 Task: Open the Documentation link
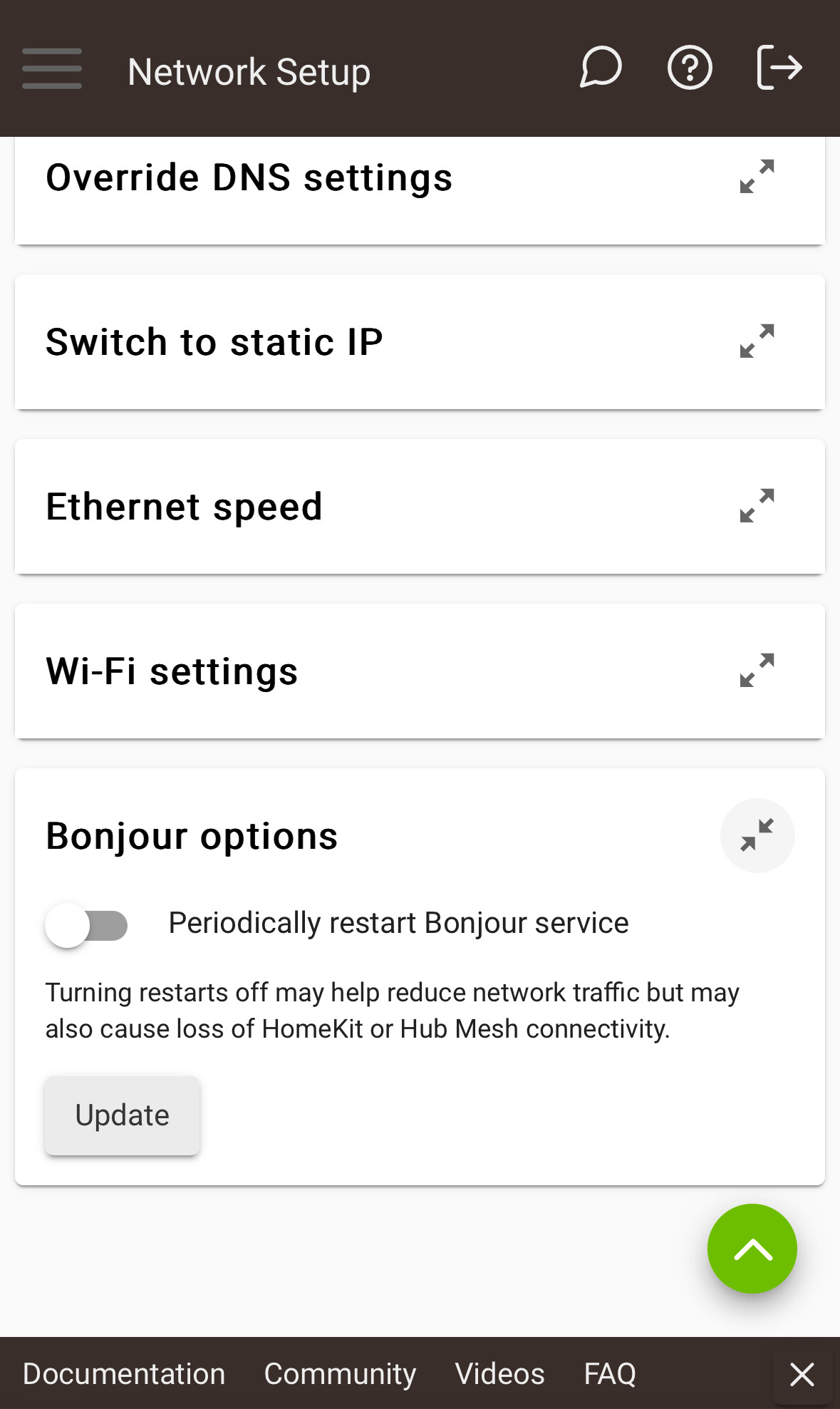click(124, 1374)
